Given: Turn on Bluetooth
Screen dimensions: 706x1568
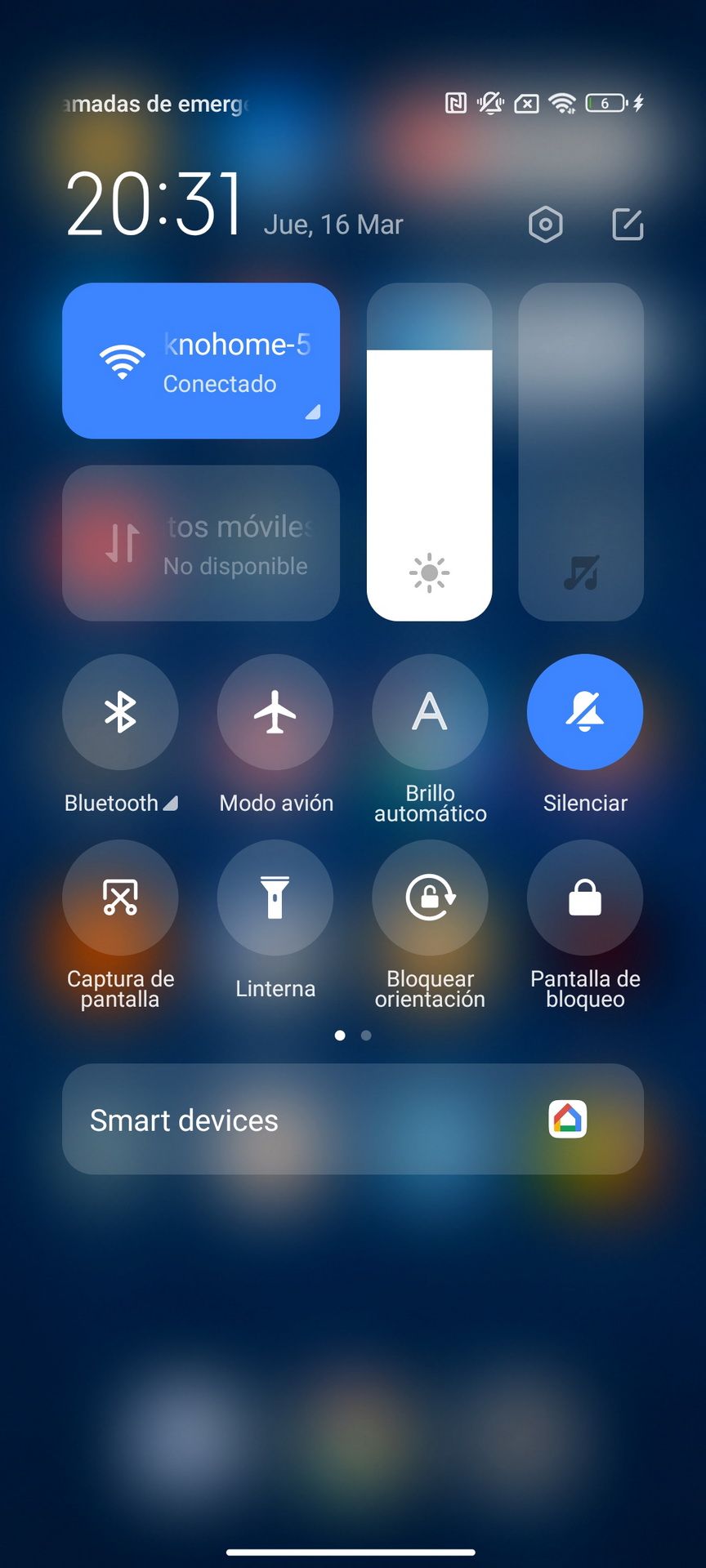Looking at the screenshot, I should [x=120, y=712].
